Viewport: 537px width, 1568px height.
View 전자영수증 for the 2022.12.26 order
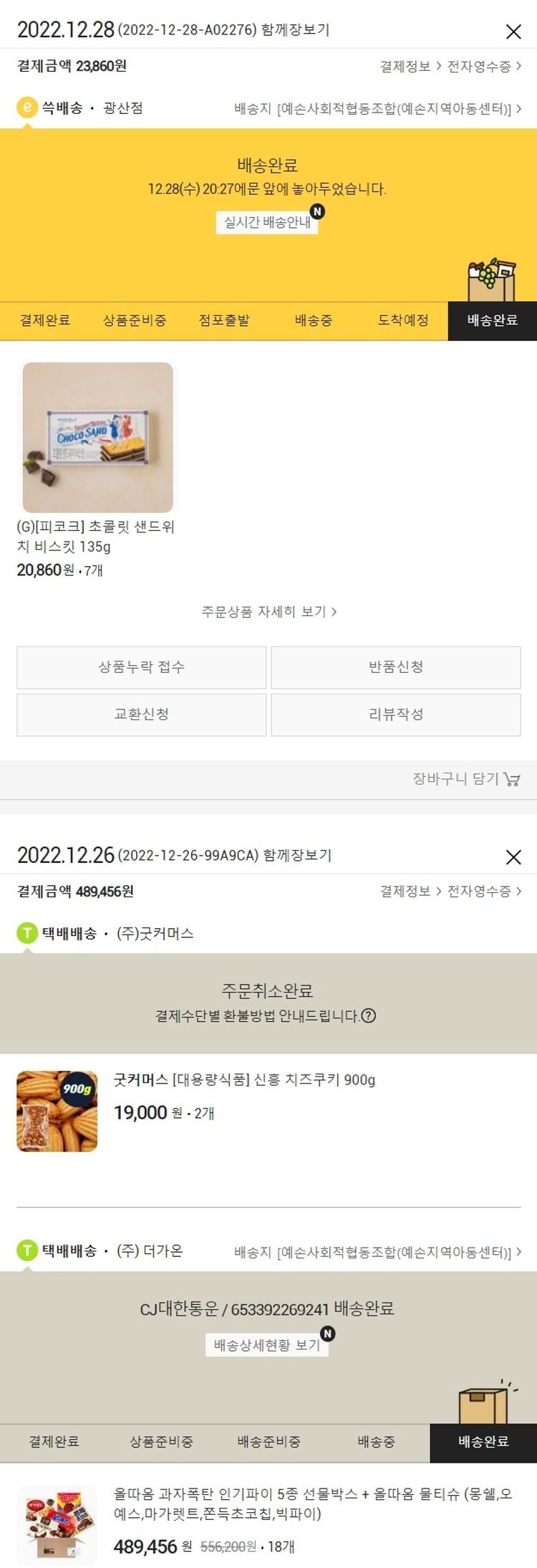[x=483, y=891]
